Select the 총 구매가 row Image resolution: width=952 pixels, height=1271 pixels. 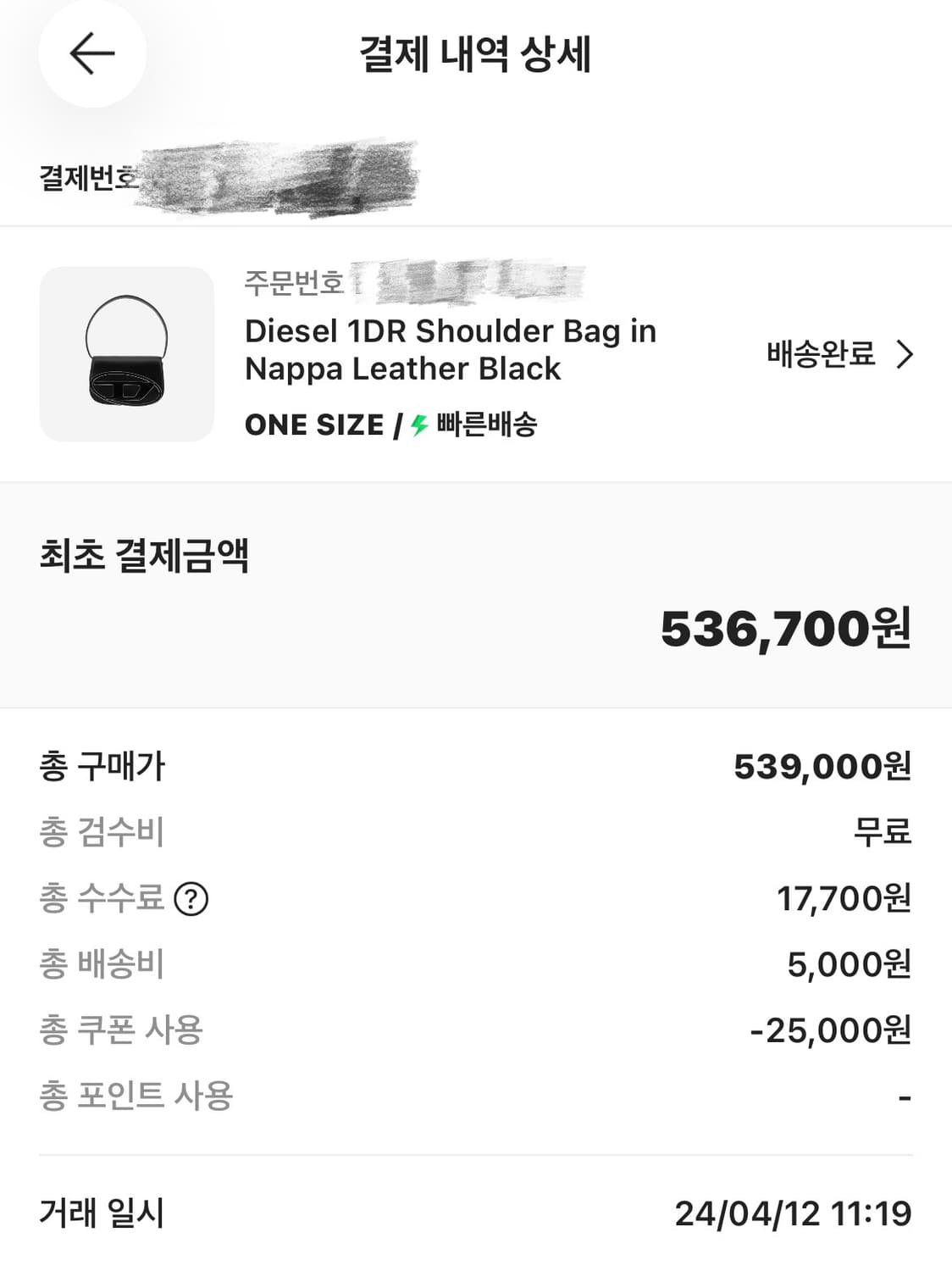[102, 766]
